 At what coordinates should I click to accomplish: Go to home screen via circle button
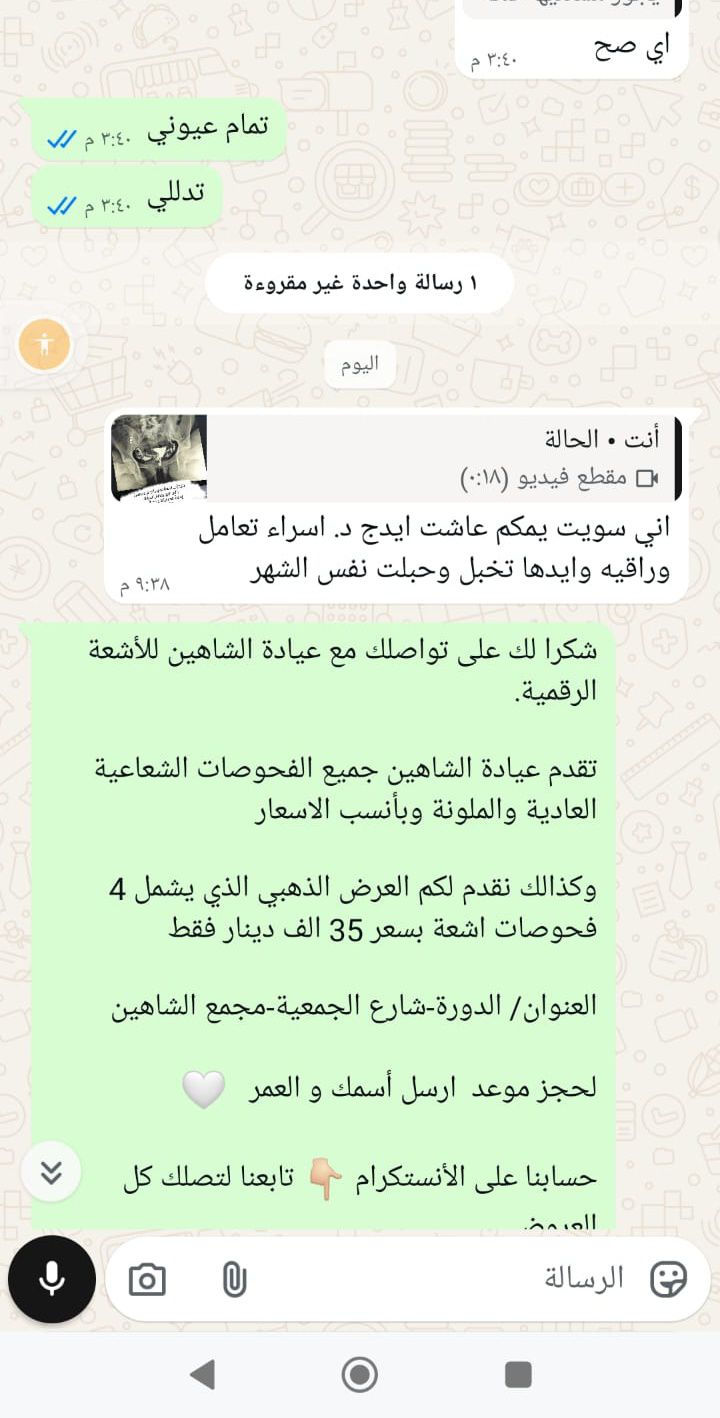click(360, 1375)
